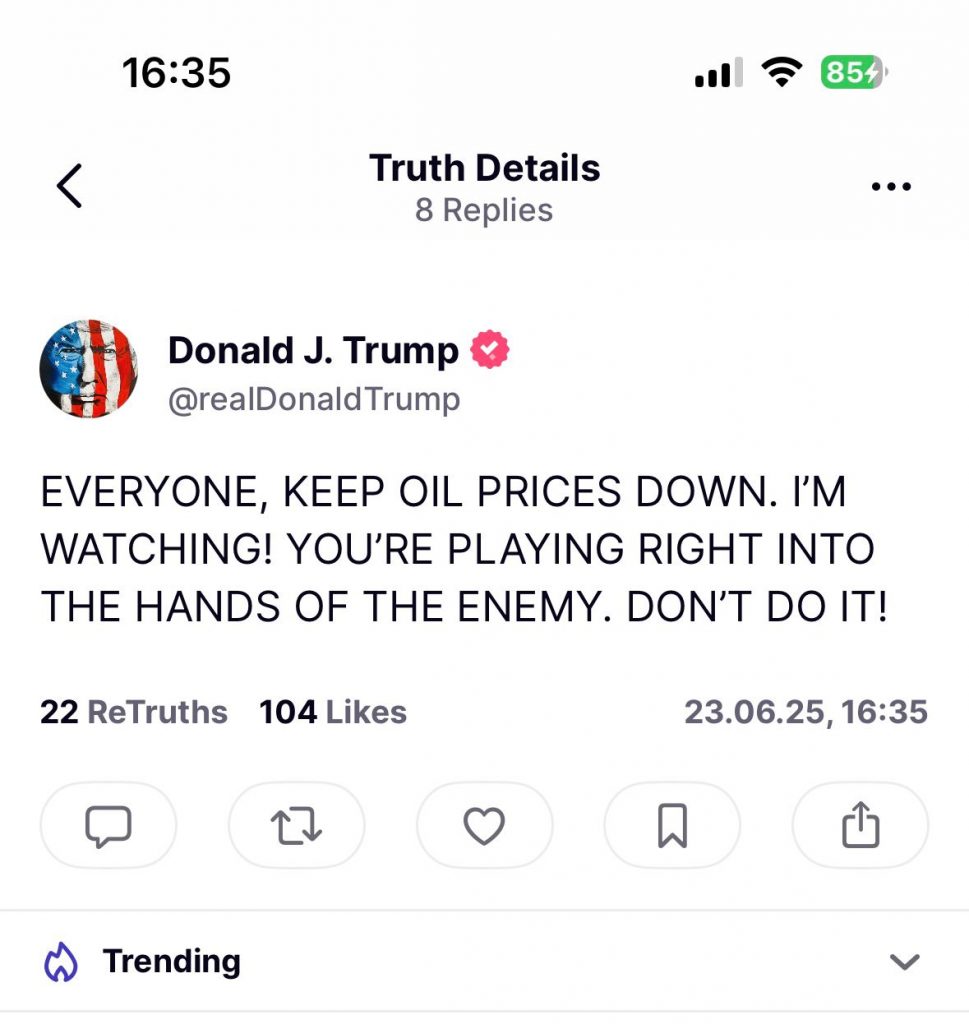This screenshot has height=1024, width=969.
Task: Like this Truth with the heart
Action: 484,826
